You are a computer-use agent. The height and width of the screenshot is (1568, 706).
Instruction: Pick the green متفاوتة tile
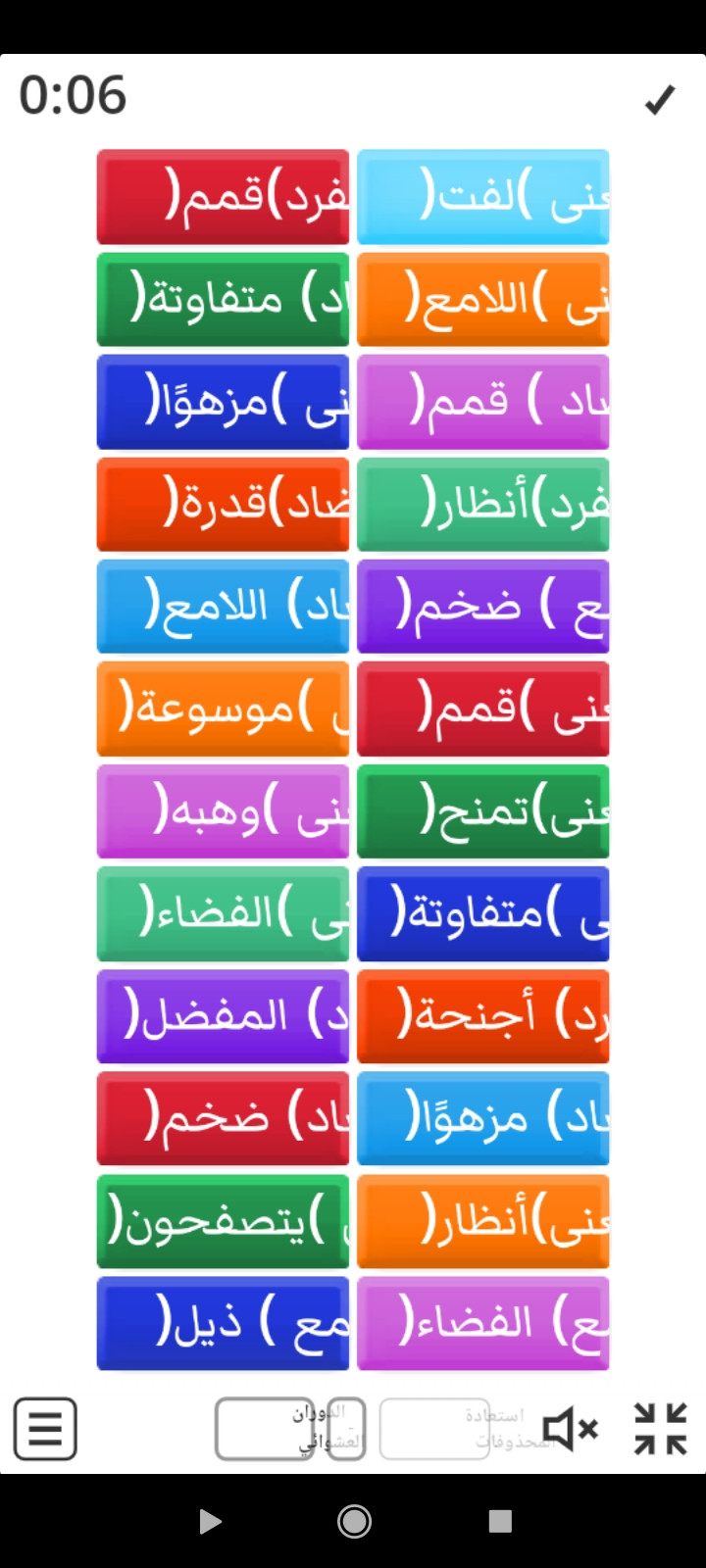point(223,299)
